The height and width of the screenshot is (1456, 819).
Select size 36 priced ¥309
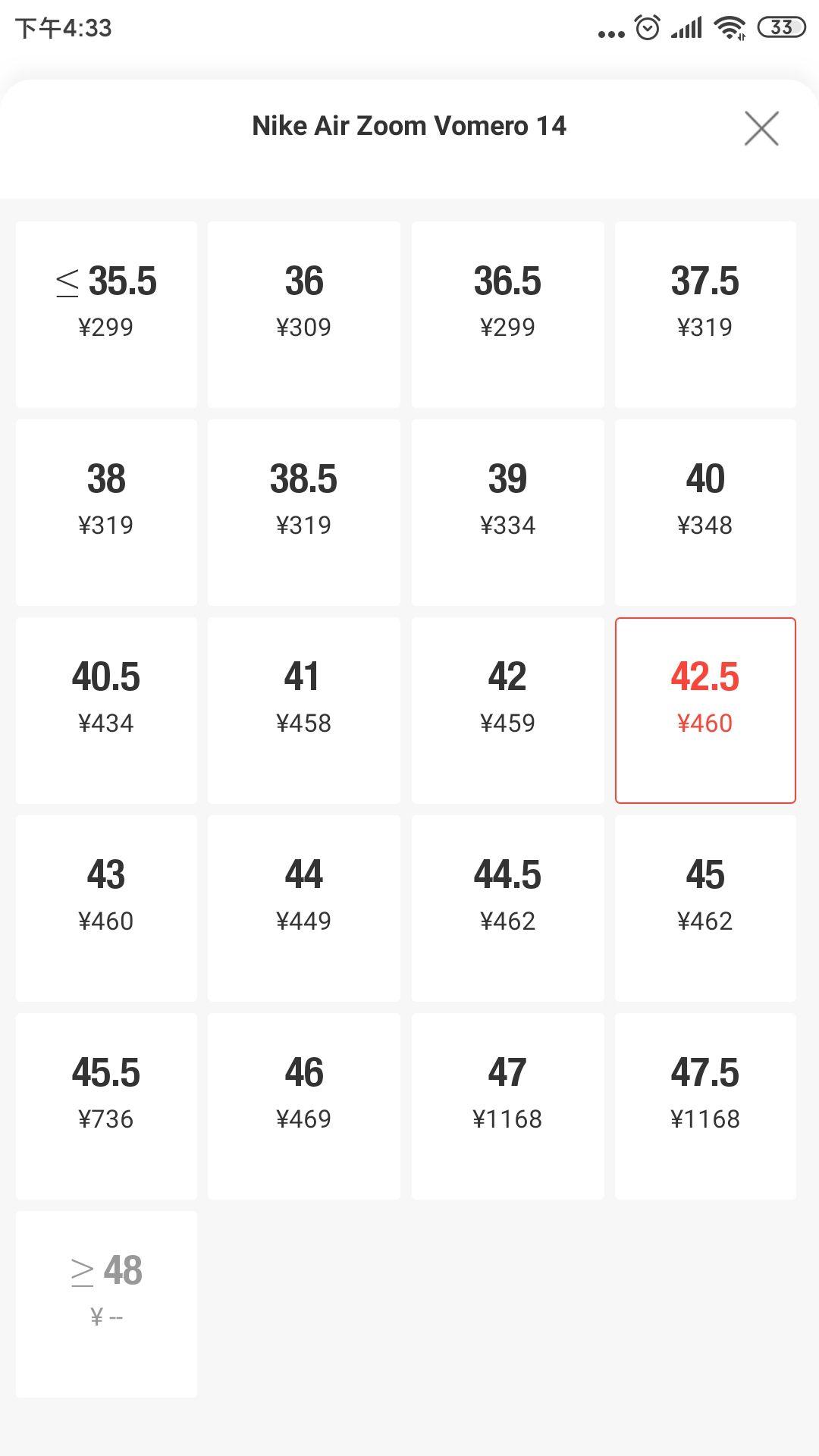[x=303, y=314]
